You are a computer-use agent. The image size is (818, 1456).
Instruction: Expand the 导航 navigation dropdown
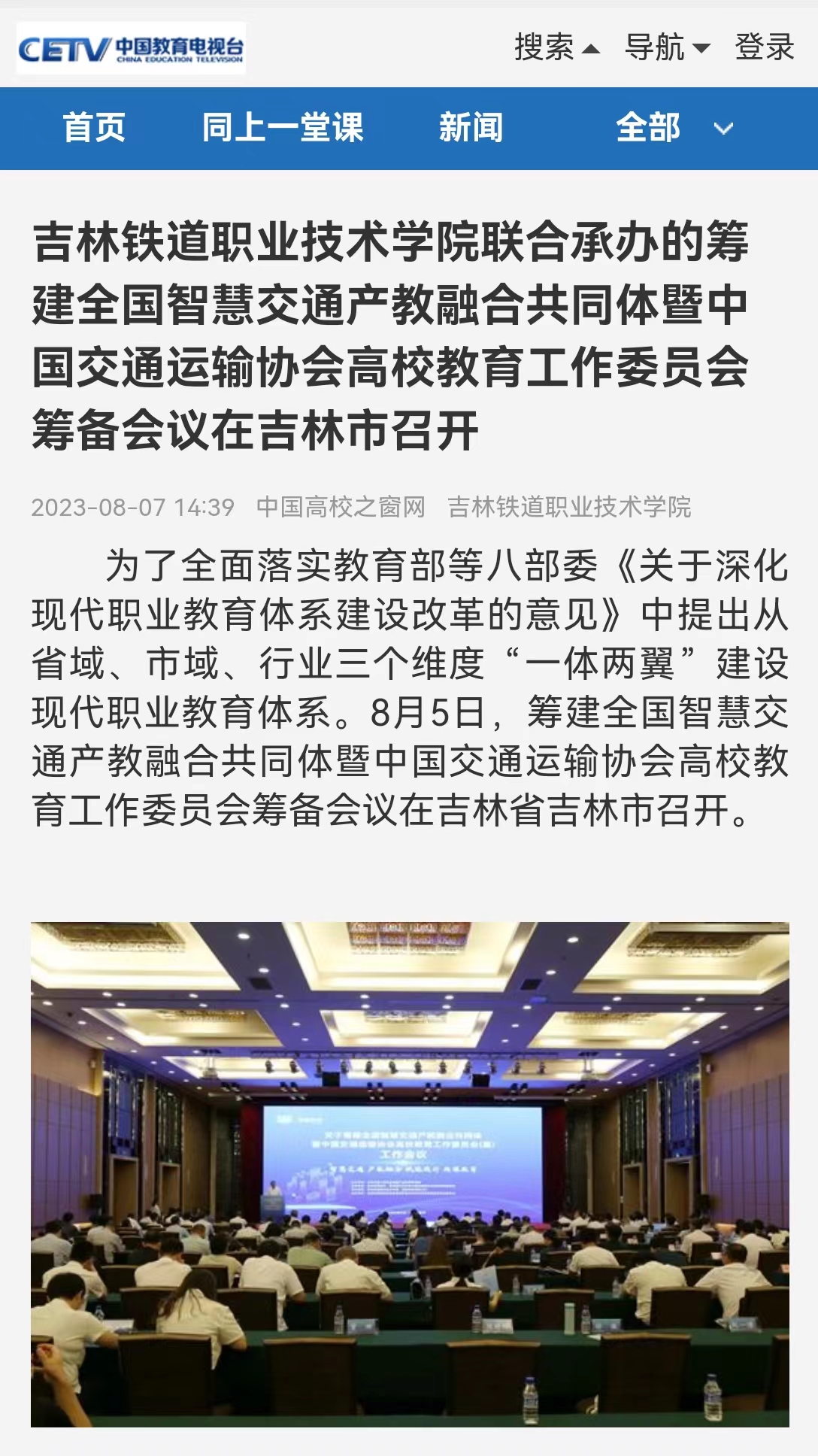point(667,47)
